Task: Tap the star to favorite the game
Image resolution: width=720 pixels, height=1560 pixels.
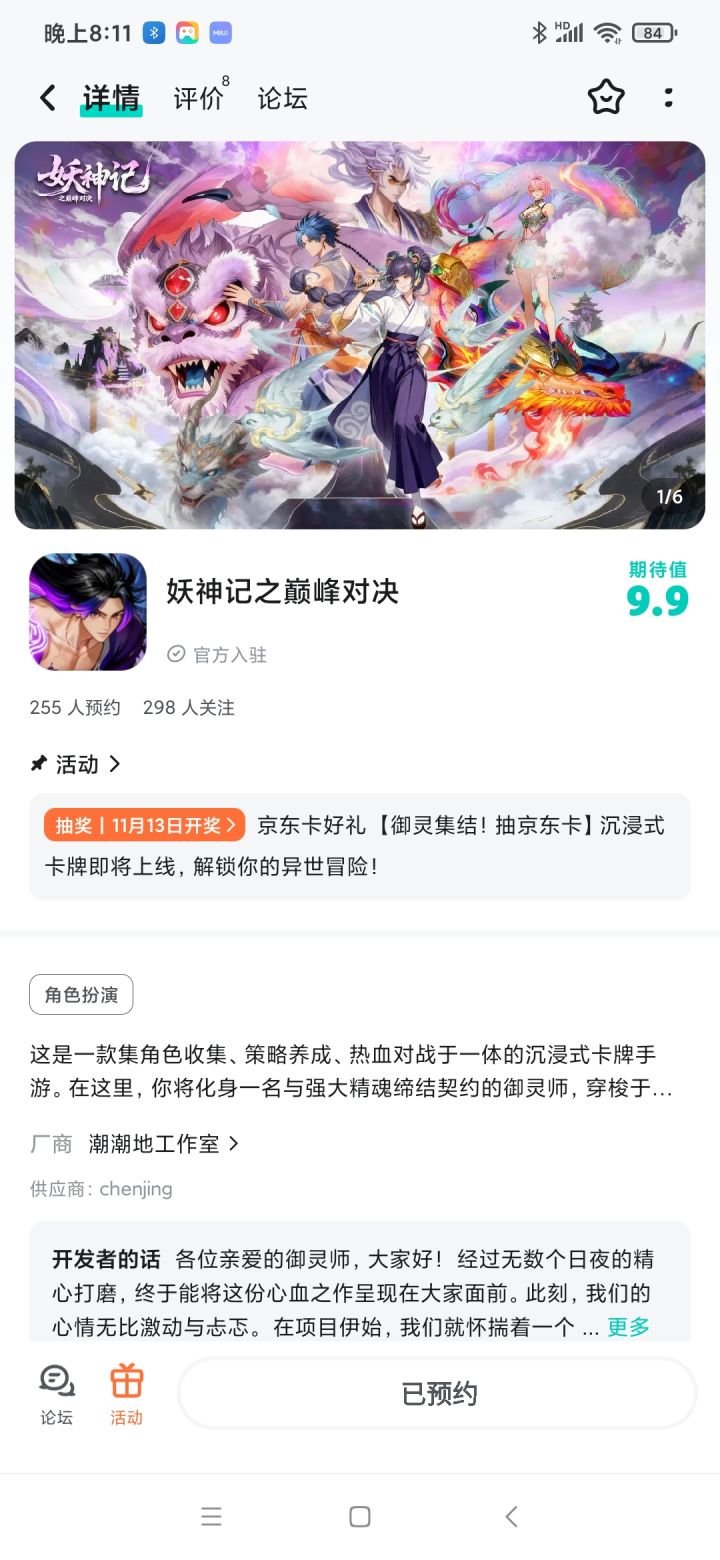Action: click(606, 97)
